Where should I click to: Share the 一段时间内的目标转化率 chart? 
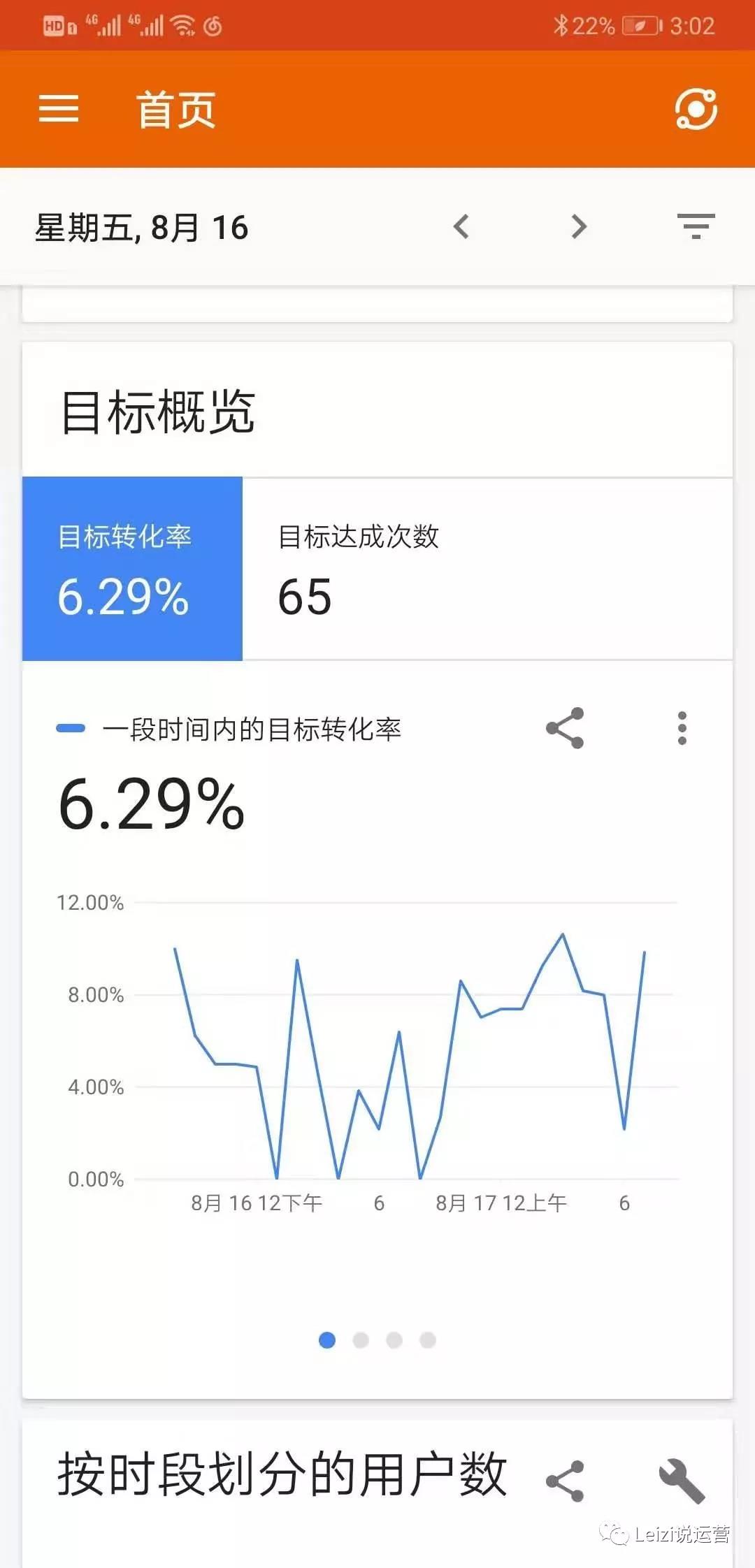tap(565, 728)
